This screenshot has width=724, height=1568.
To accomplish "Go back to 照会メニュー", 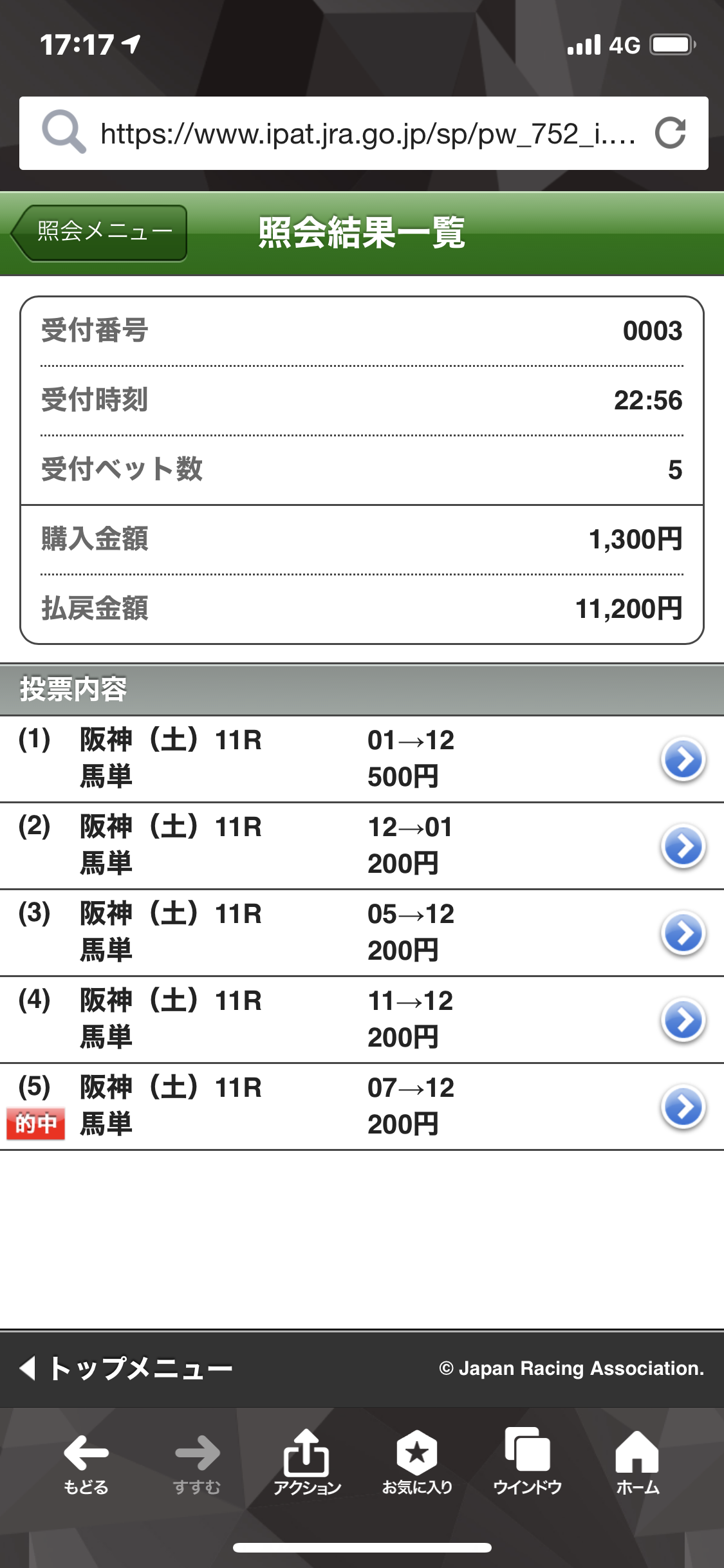I will [100, 232].
